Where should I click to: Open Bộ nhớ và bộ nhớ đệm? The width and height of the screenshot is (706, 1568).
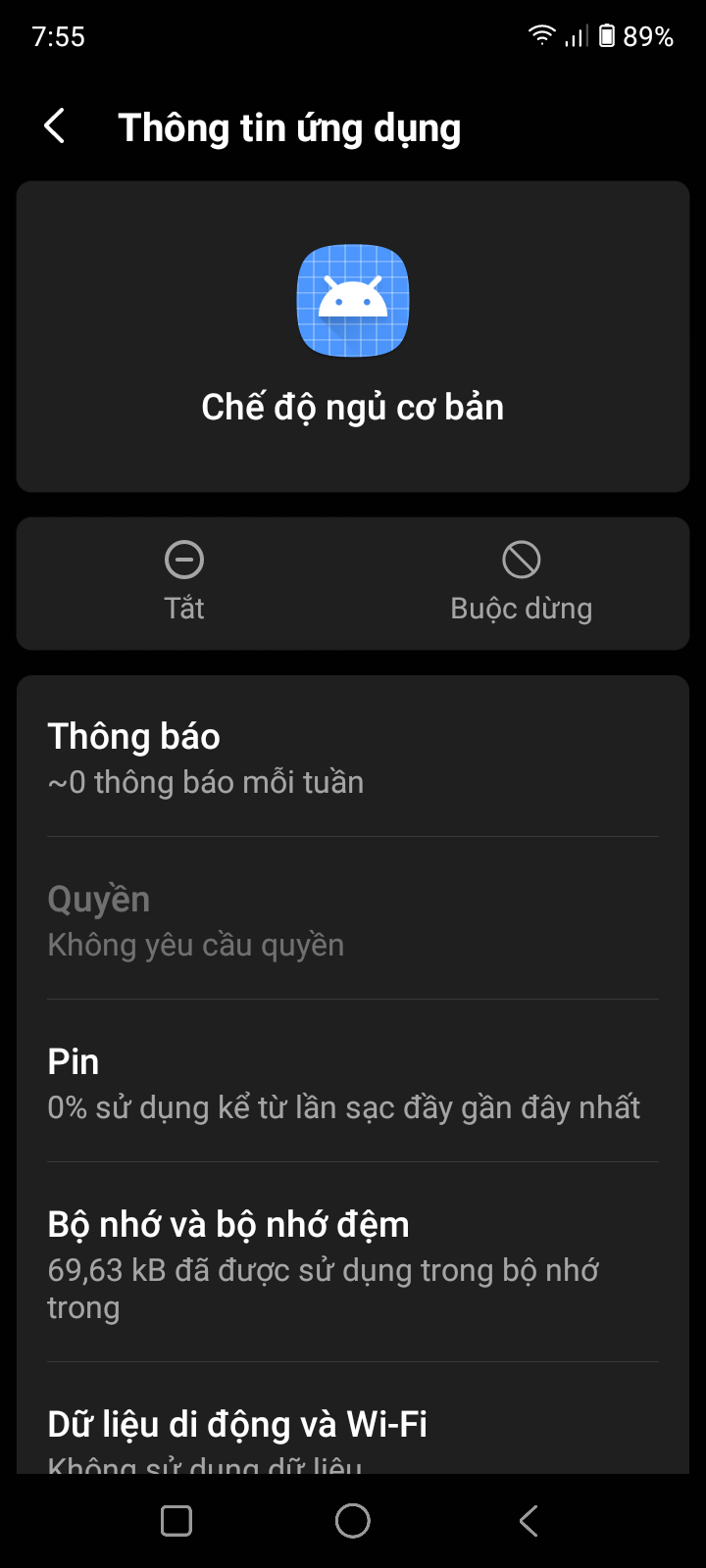pyautogui.click(x=353, y=1264)
